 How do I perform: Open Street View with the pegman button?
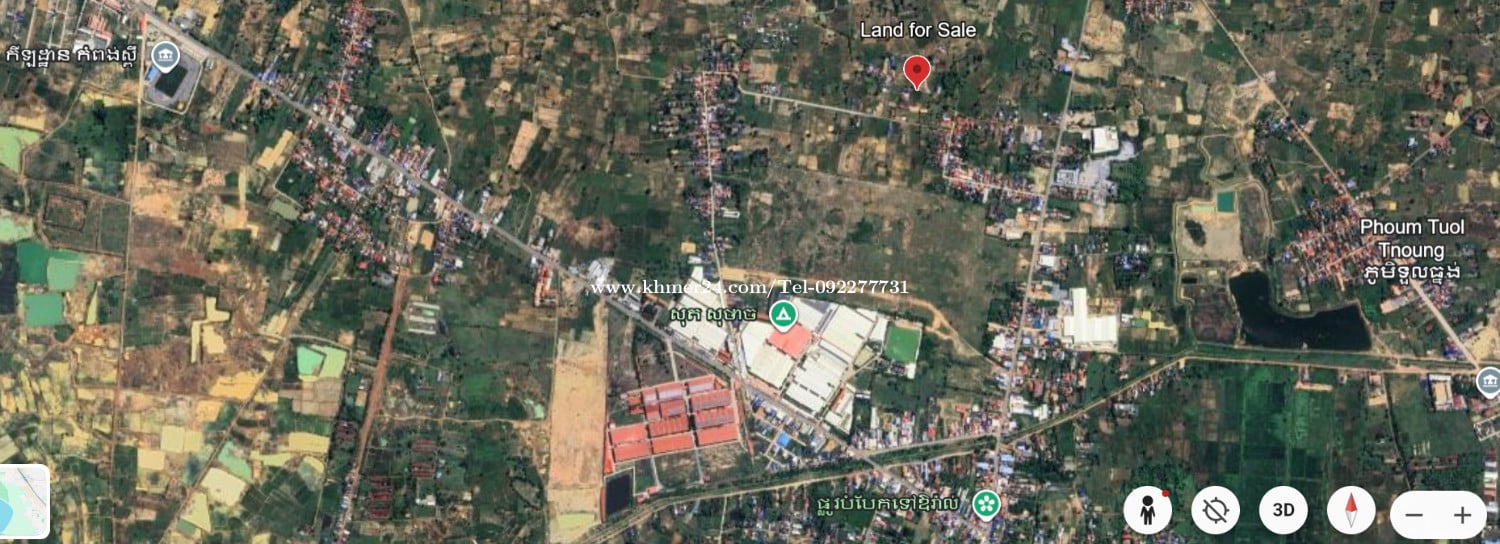click(x=1147, y=511)
